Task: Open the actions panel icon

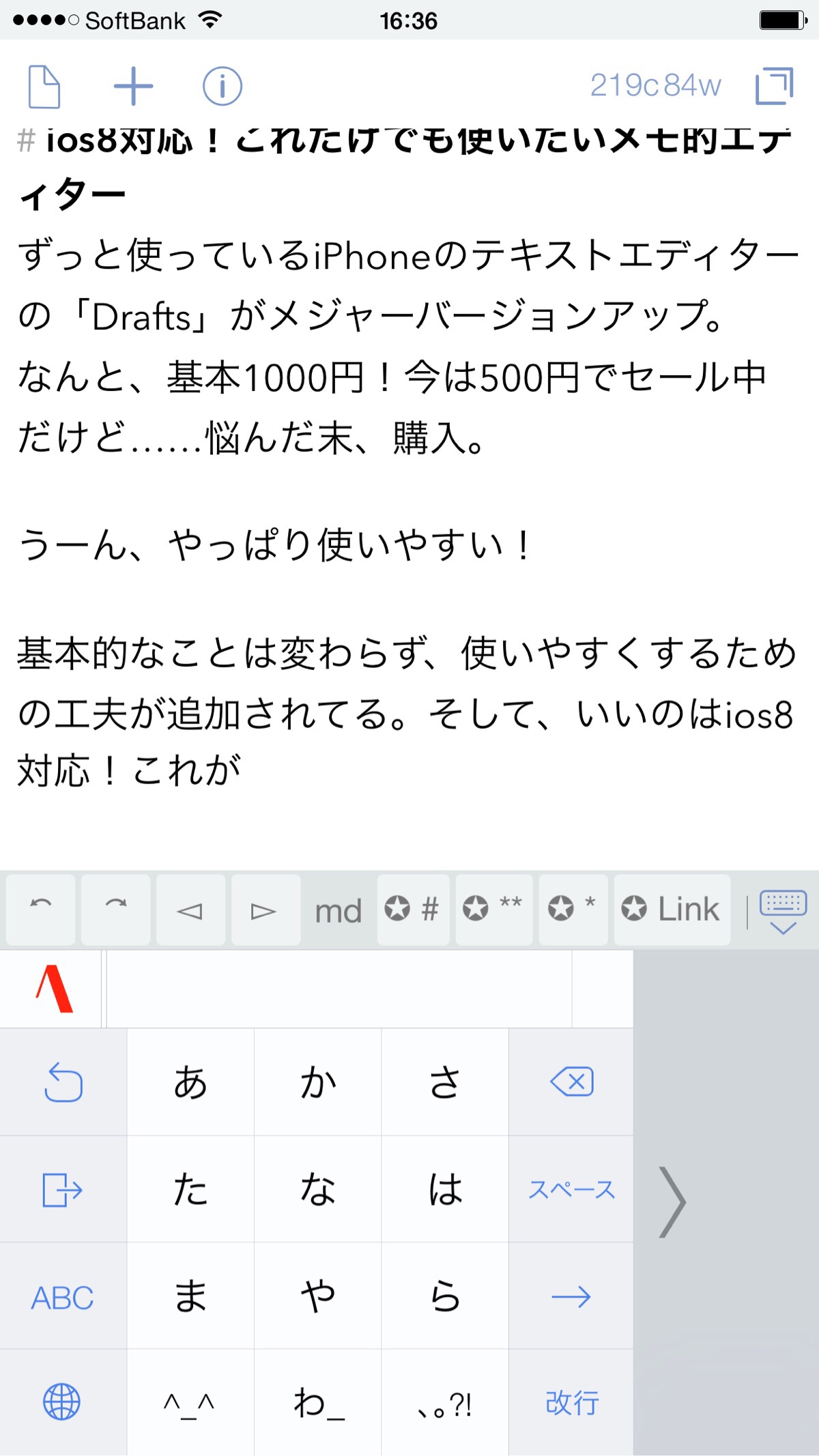Action: pos(775,87)
